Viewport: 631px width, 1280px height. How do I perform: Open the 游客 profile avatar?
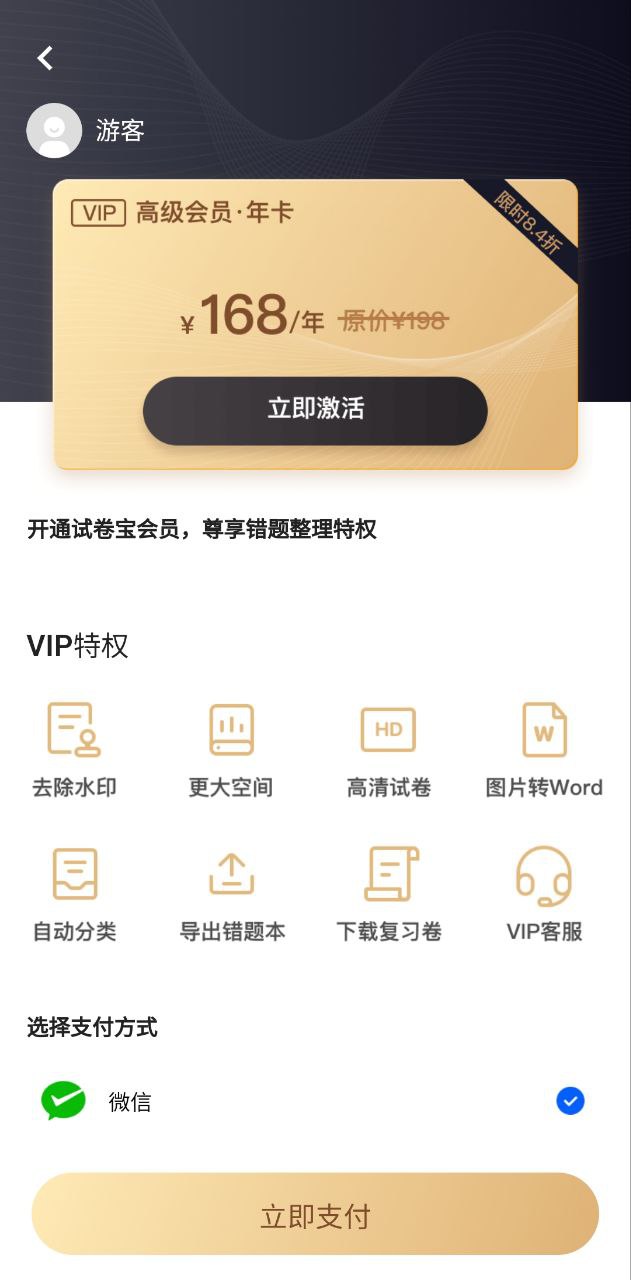54,130
